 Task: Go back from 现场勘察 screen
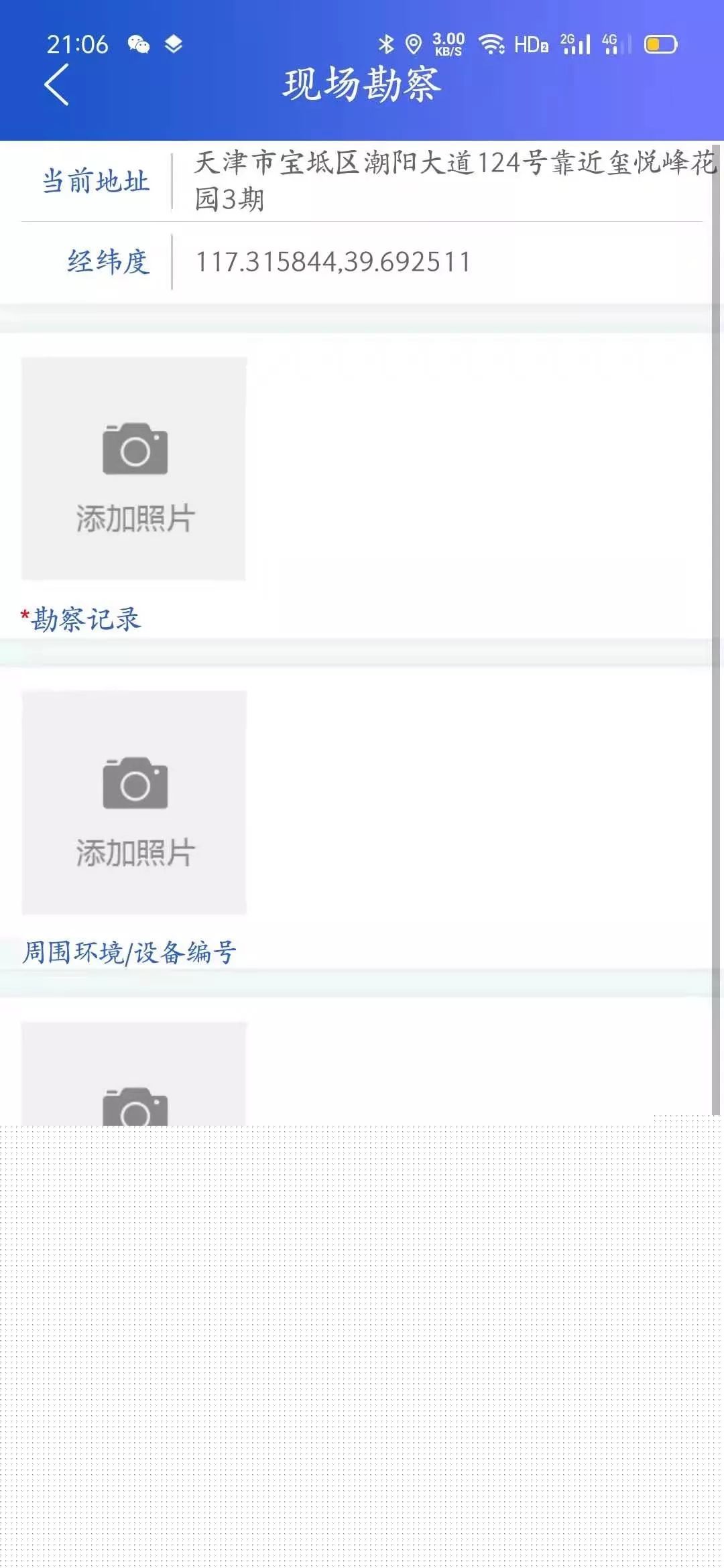pos(56,85)
